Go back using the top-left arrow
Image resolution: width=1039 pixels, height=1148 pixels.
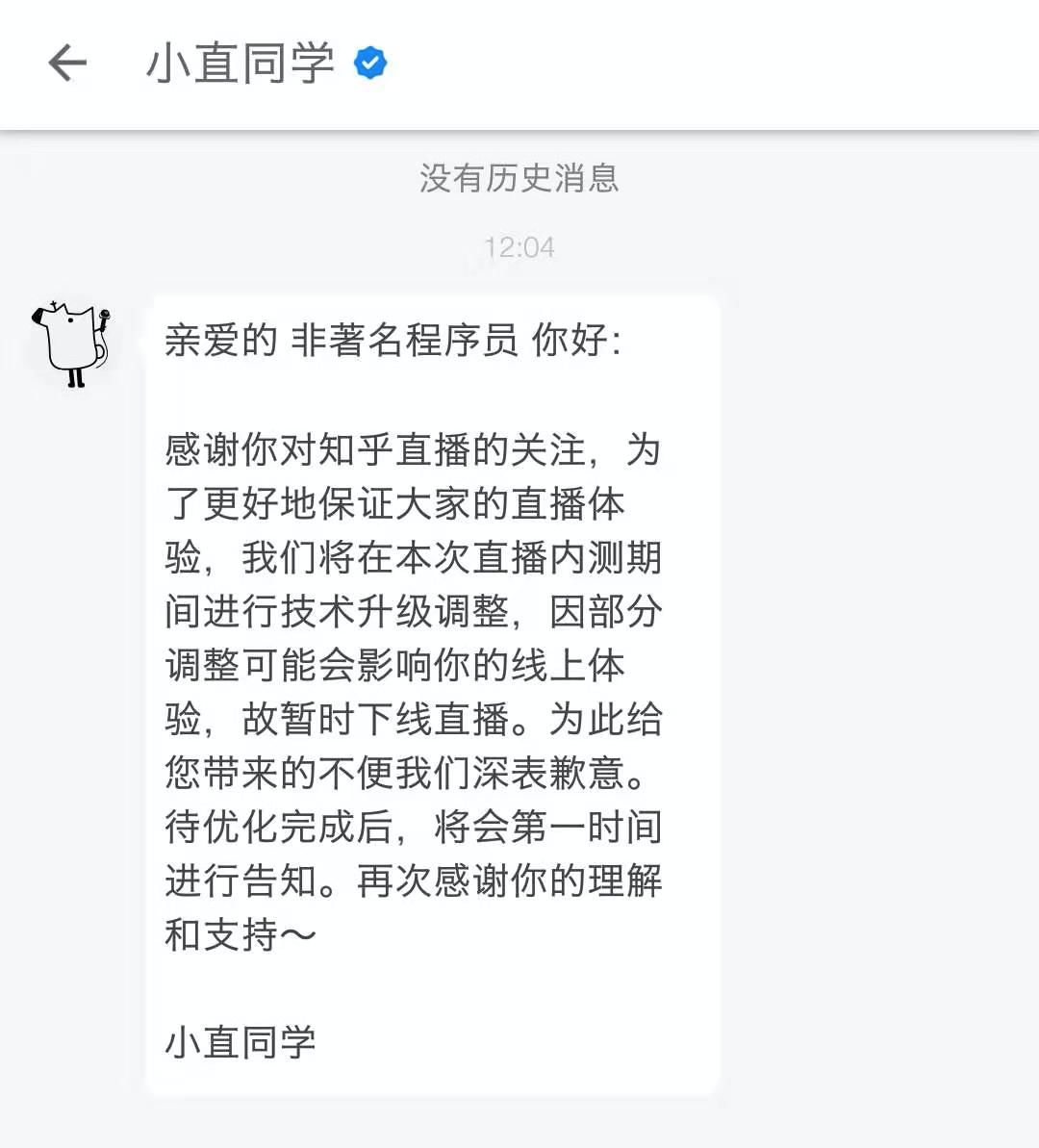[67, 64]
